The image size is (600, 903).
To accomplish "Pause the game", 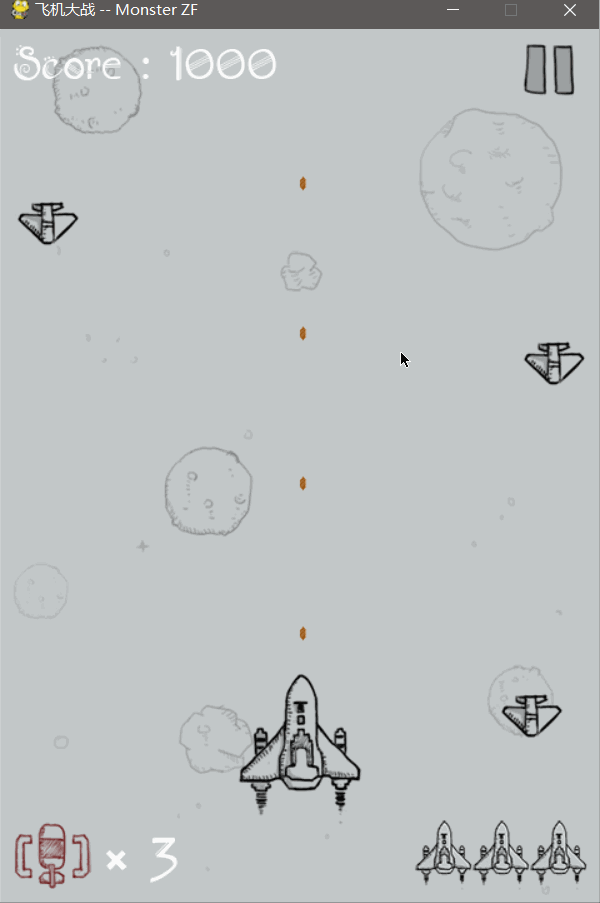I will pyautogui.click(x=549, y=70).
